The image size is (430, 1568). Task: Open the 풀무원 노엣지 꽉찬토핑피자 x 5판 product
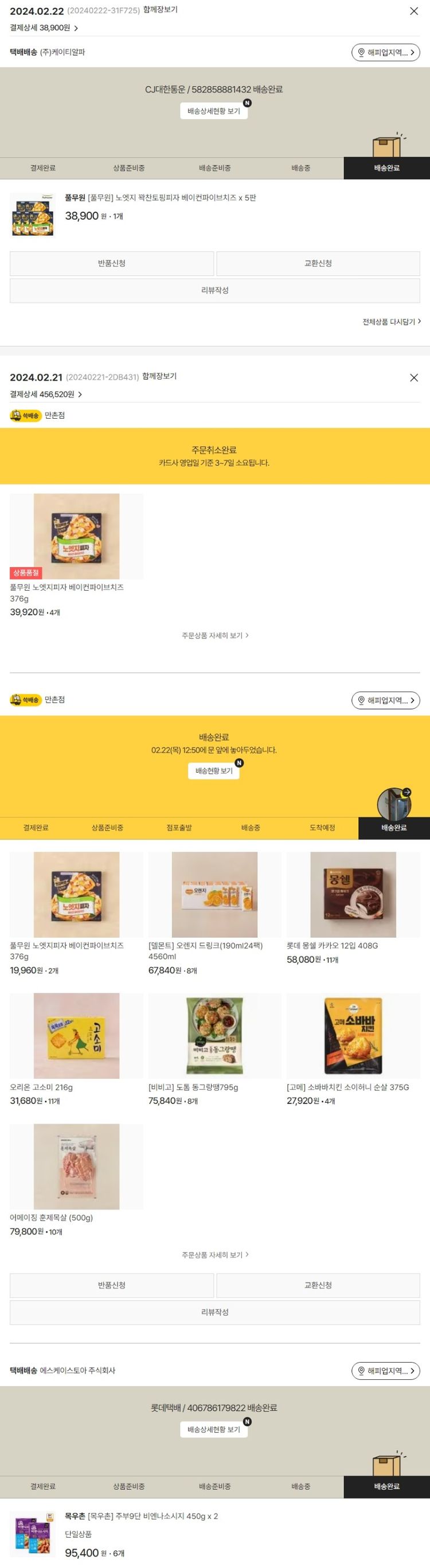tap(160, 198)
